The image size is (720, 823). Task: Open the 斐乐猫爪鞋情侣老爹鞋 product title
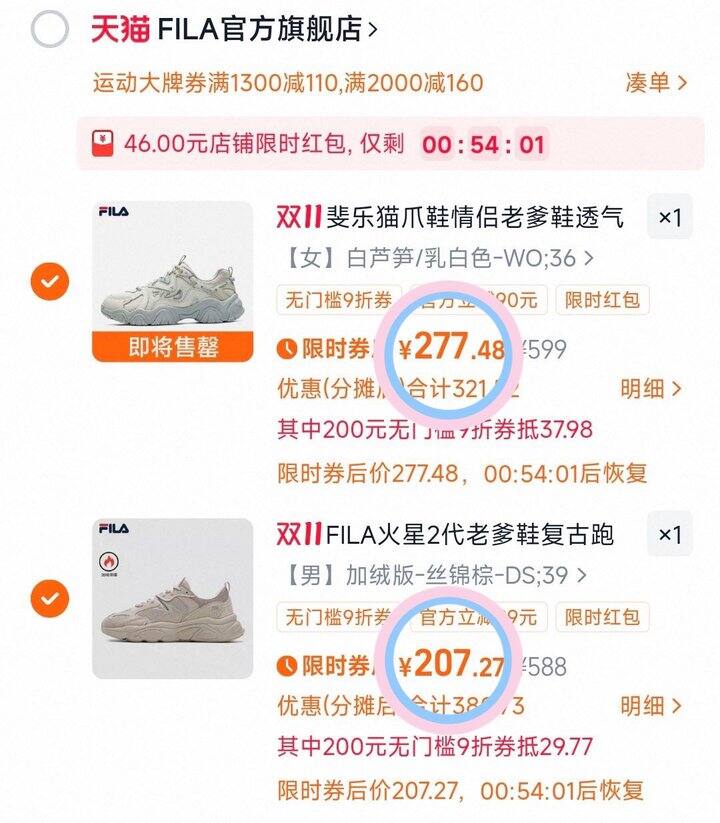pos(450,217)
